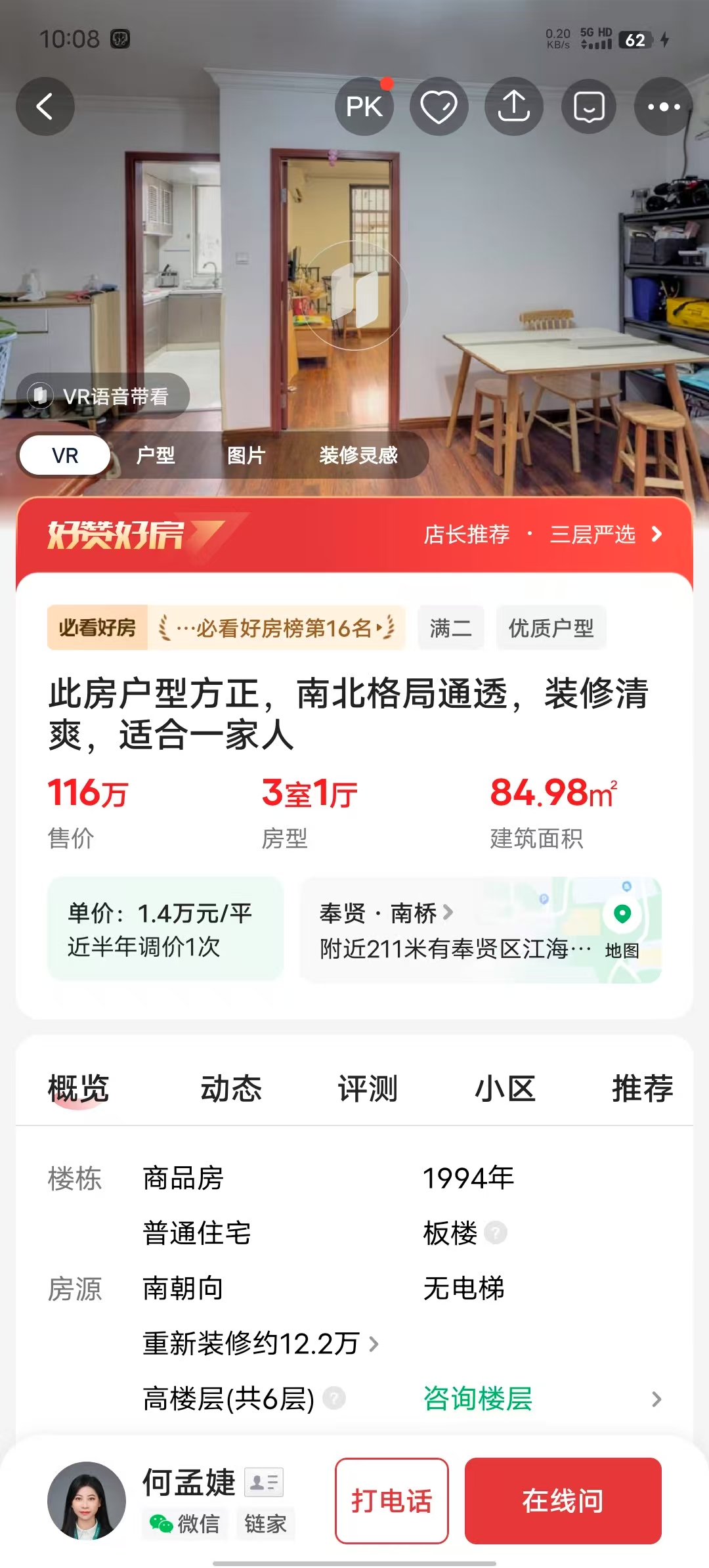The image size is (709, 1568).
Task: Open the 奉贤·南桥 map card
Action: tap(481, 929)
